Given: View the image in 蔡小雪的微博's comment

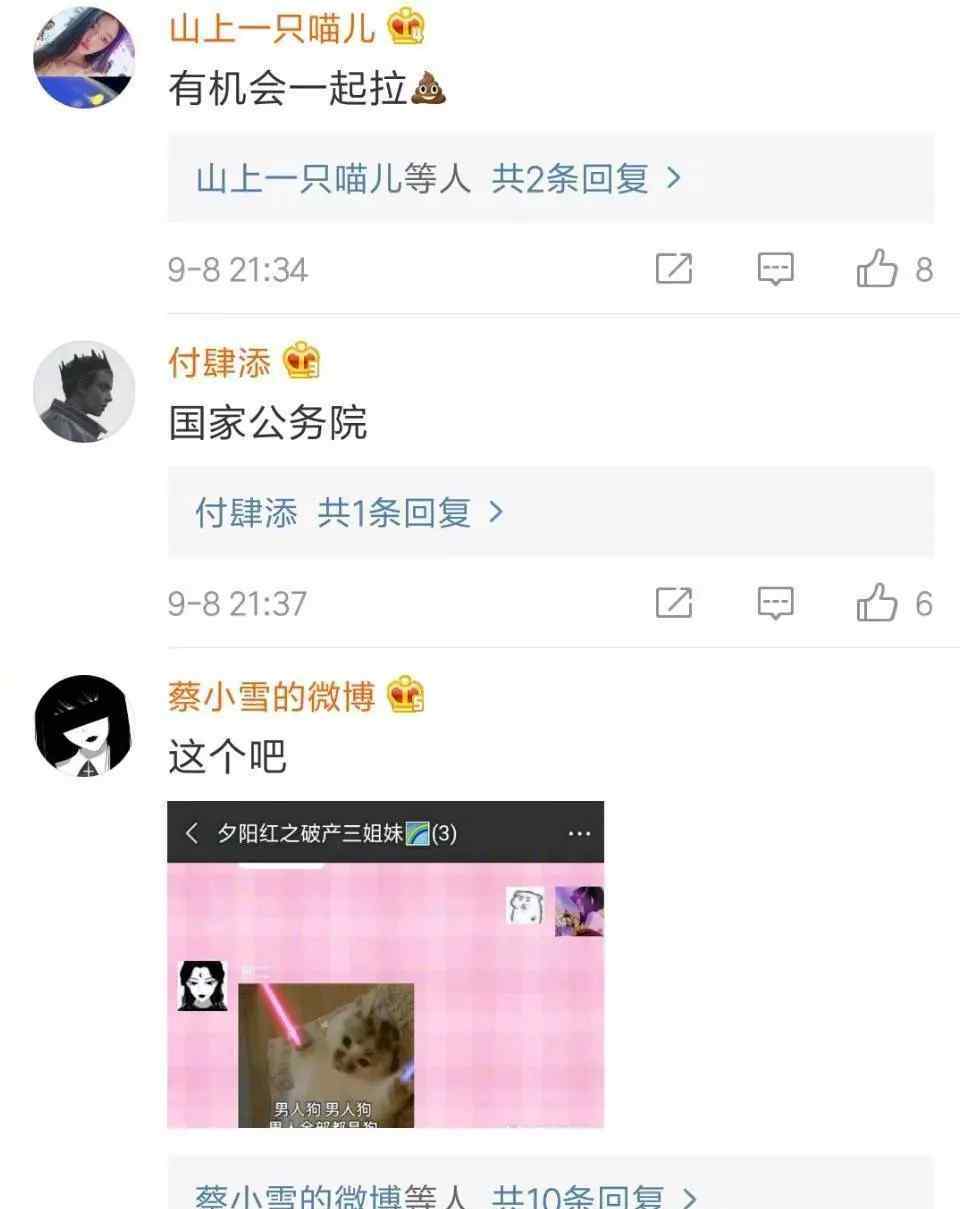Looking at the screenshot, I should [385, 964].
